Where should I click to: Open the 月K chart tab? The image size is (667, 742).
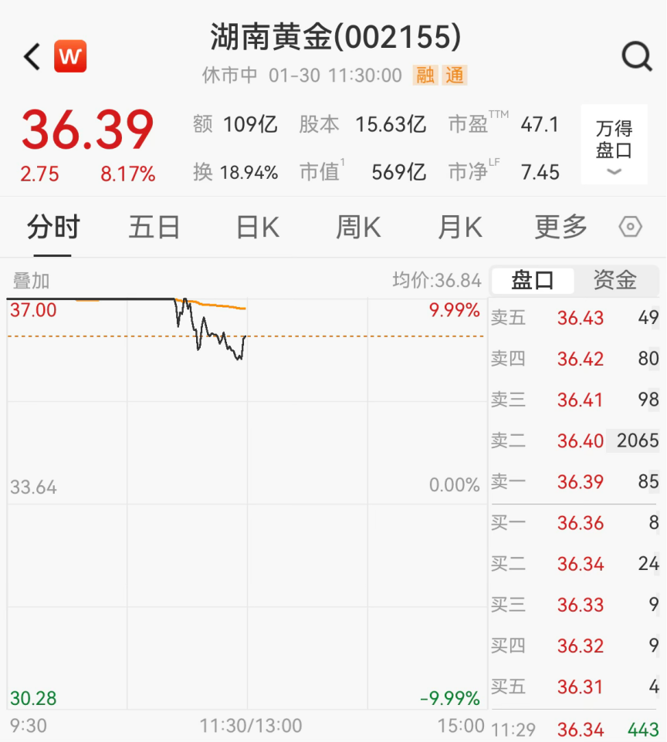(459, 228)
